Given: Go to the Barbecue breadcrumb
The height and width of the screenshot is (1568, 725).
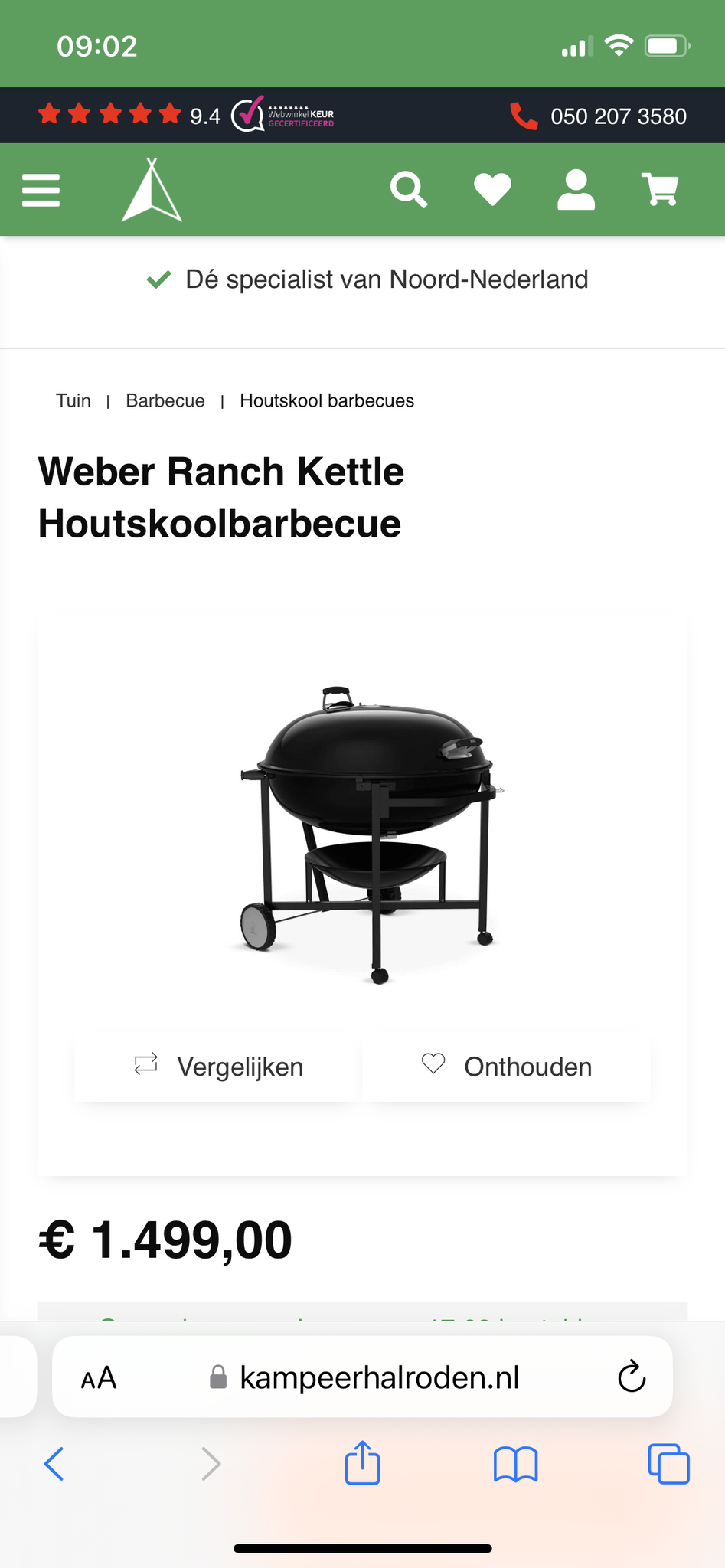Looking at the screenshot, I should tap(165, 400).
